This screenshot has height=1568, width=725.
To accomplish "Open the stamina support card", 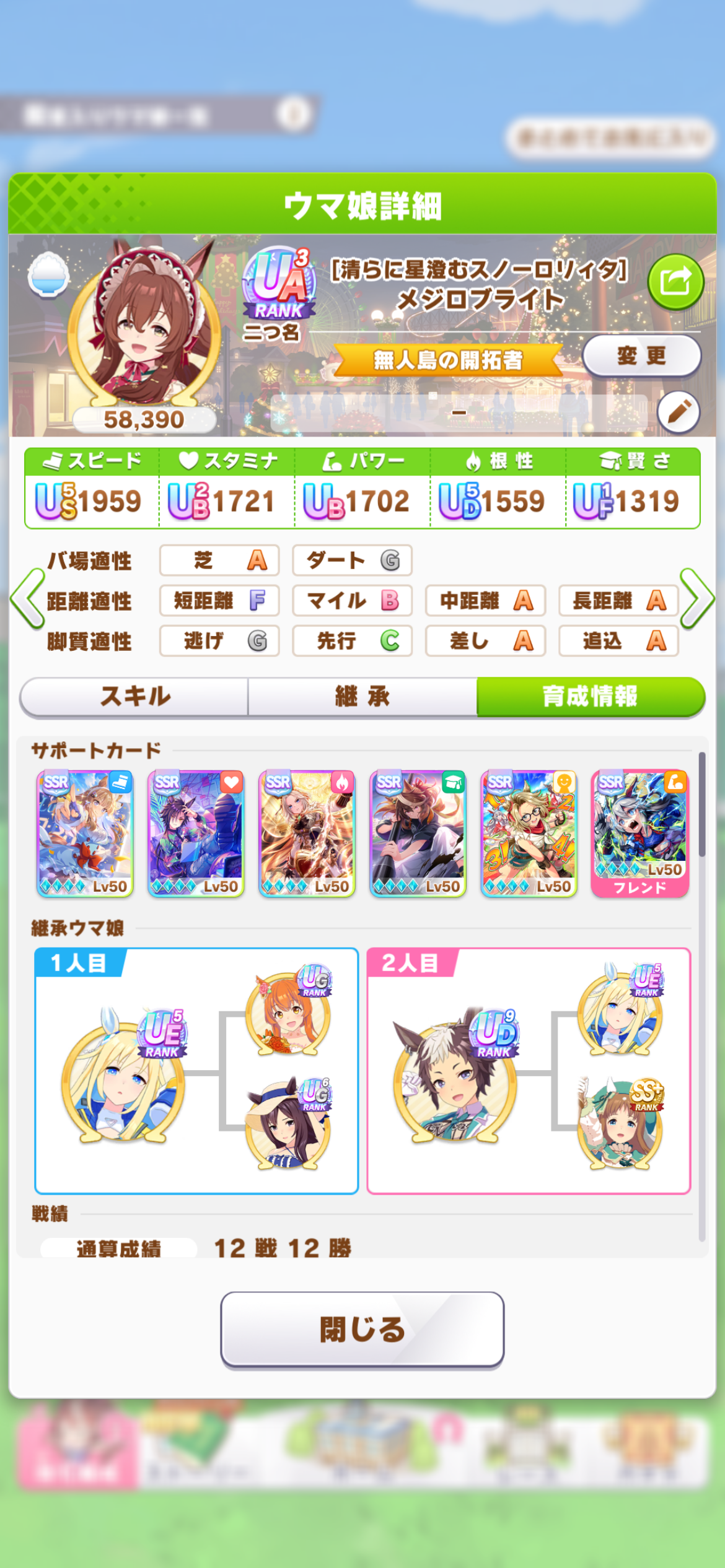I will point(196,833).
